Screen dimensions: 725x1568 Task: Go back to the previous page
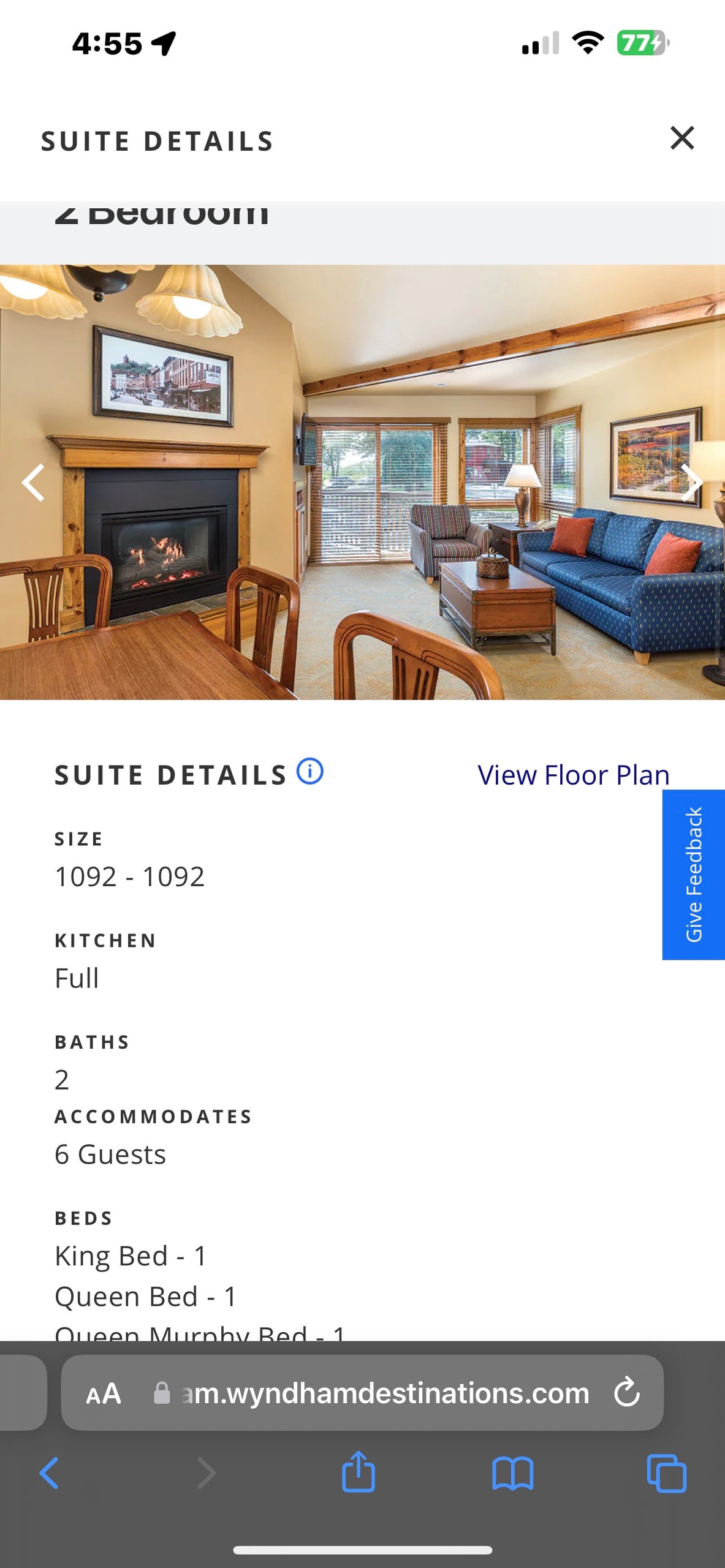point(49,1472)
